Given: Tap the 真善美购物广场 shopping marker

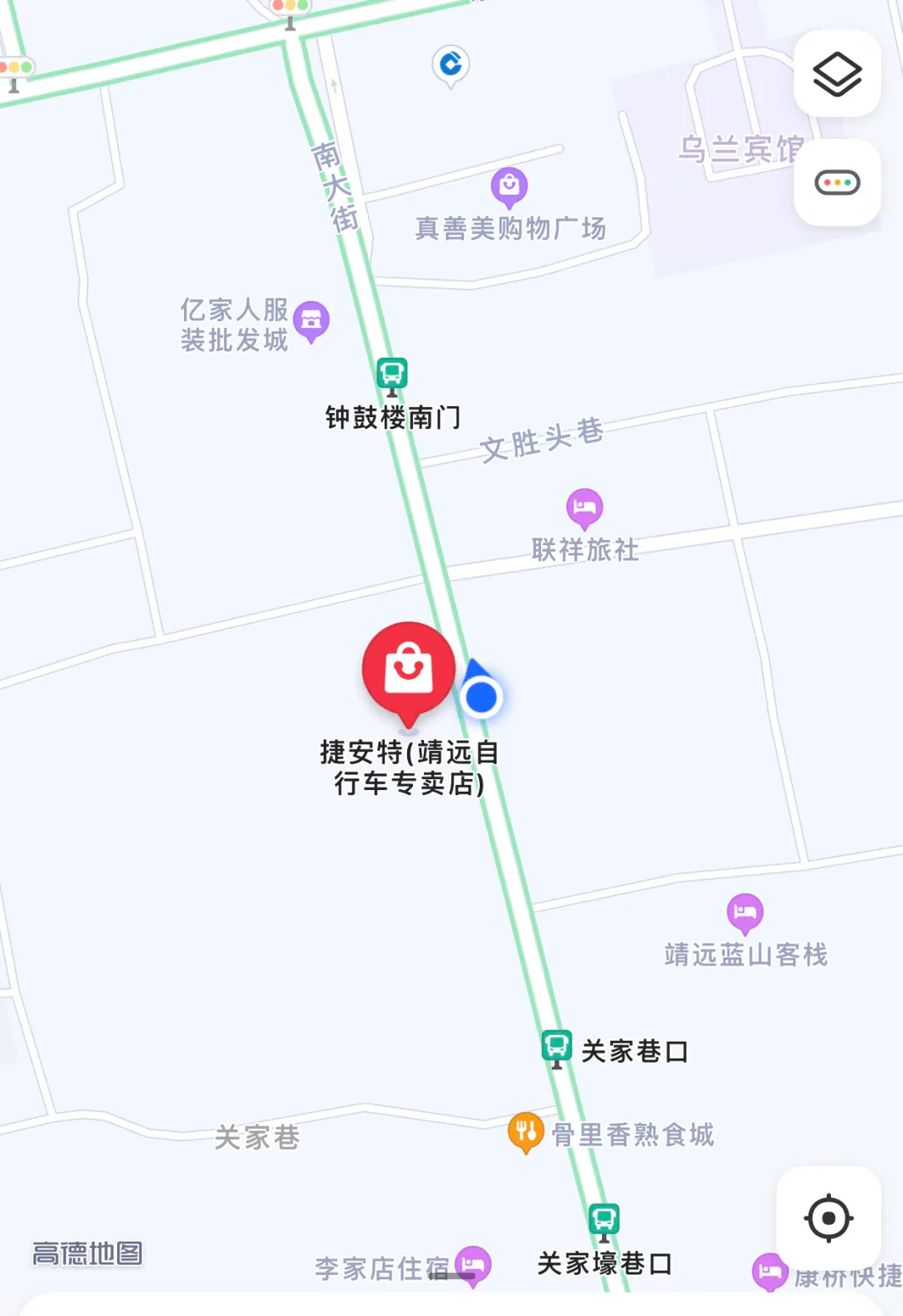Looking at the screenshot, I should point(509,186).
